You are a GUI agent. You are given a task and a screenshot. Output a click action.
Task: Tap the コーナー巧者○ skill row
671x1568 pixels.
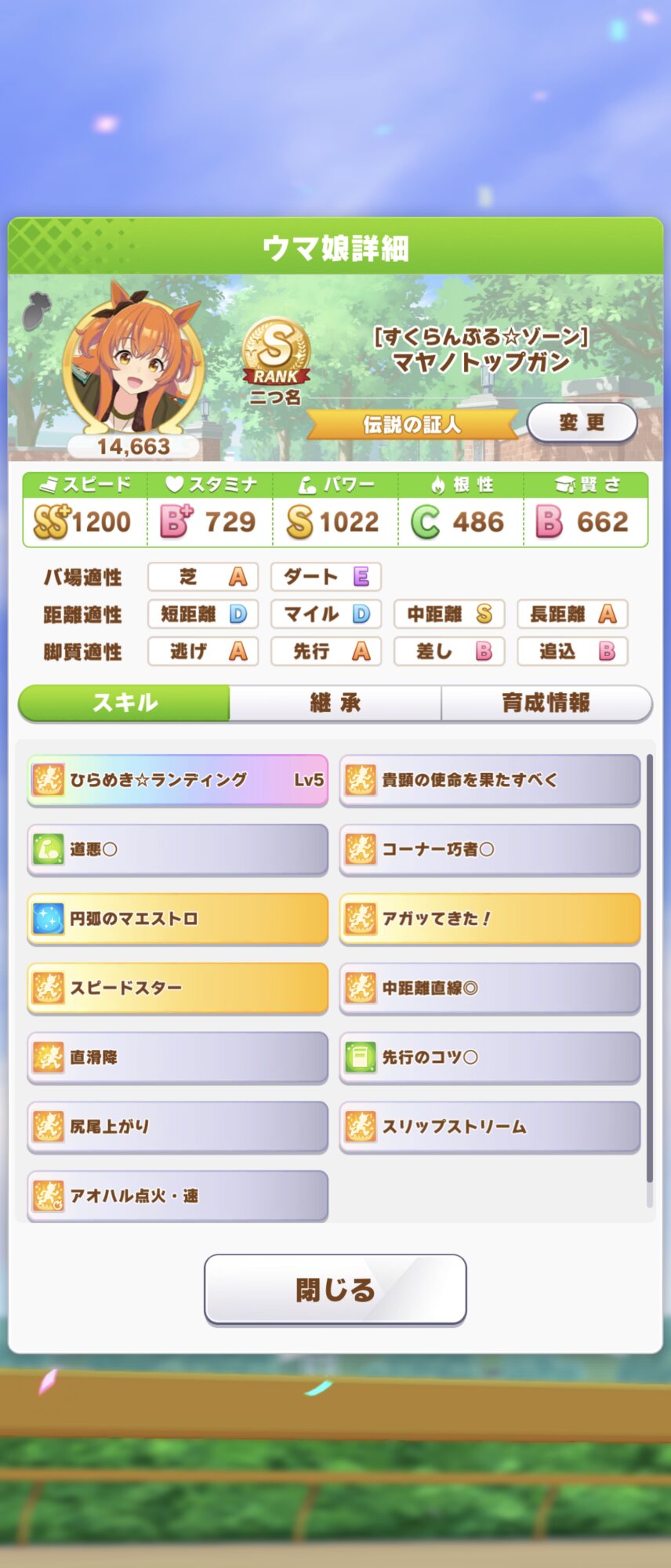coord(490,849)
